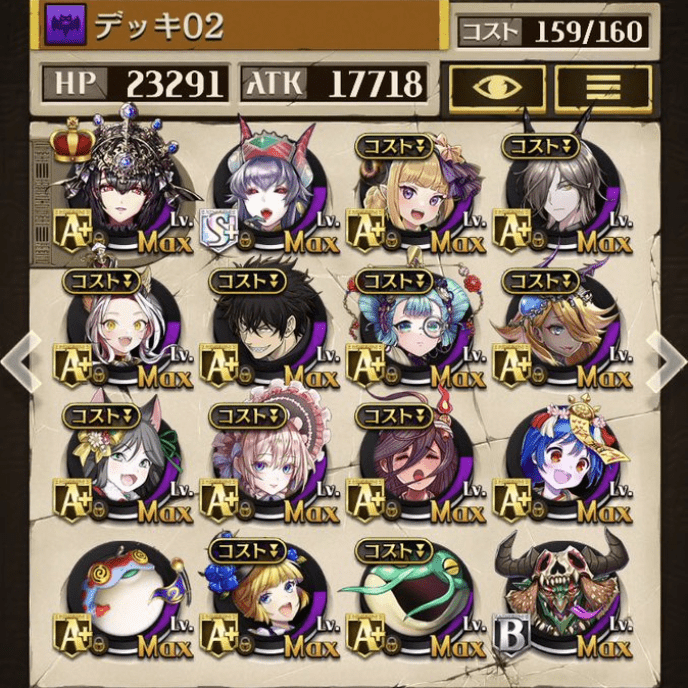688x688 pixels.
Task: Go to the next deck with right arrow
Action: 665,362
